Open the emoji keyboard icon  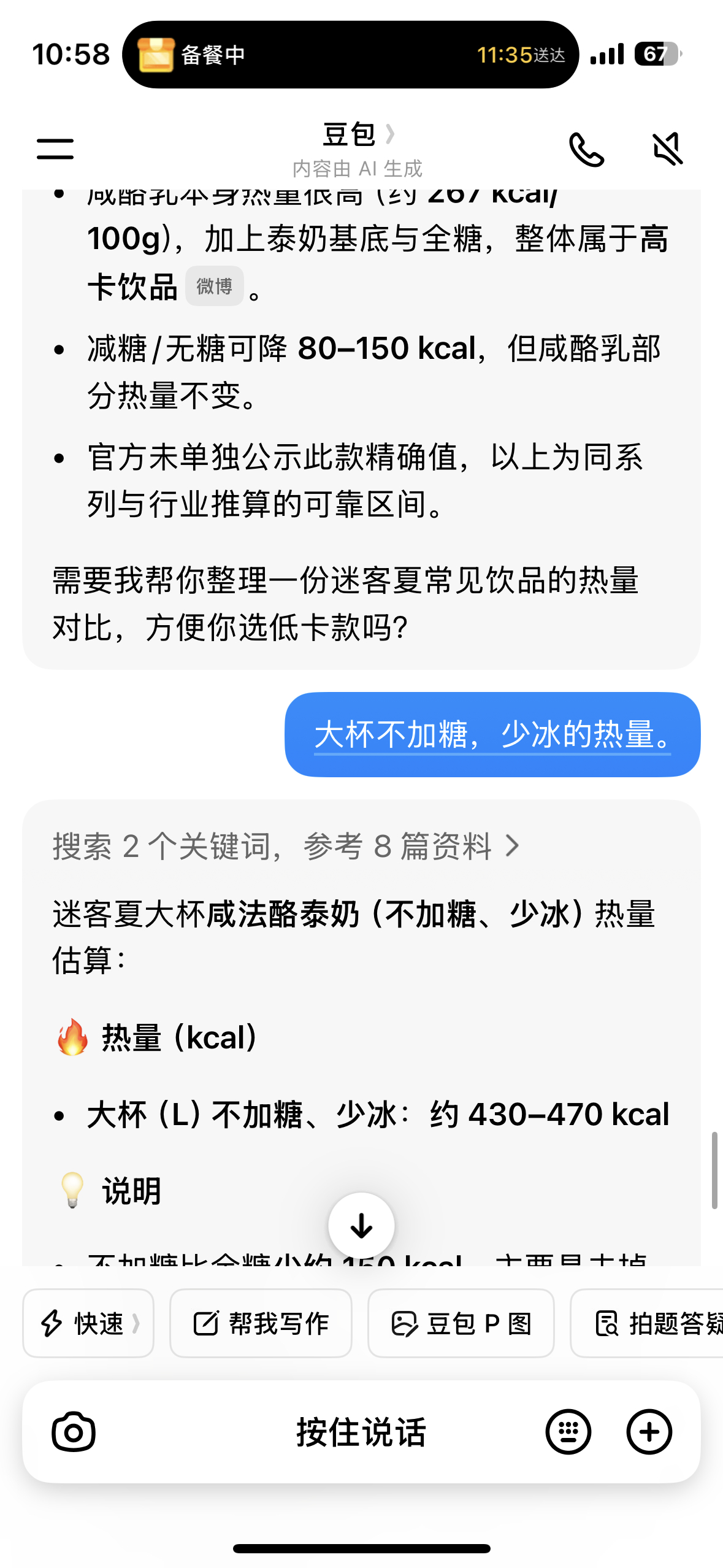[x=568, y=1432]
